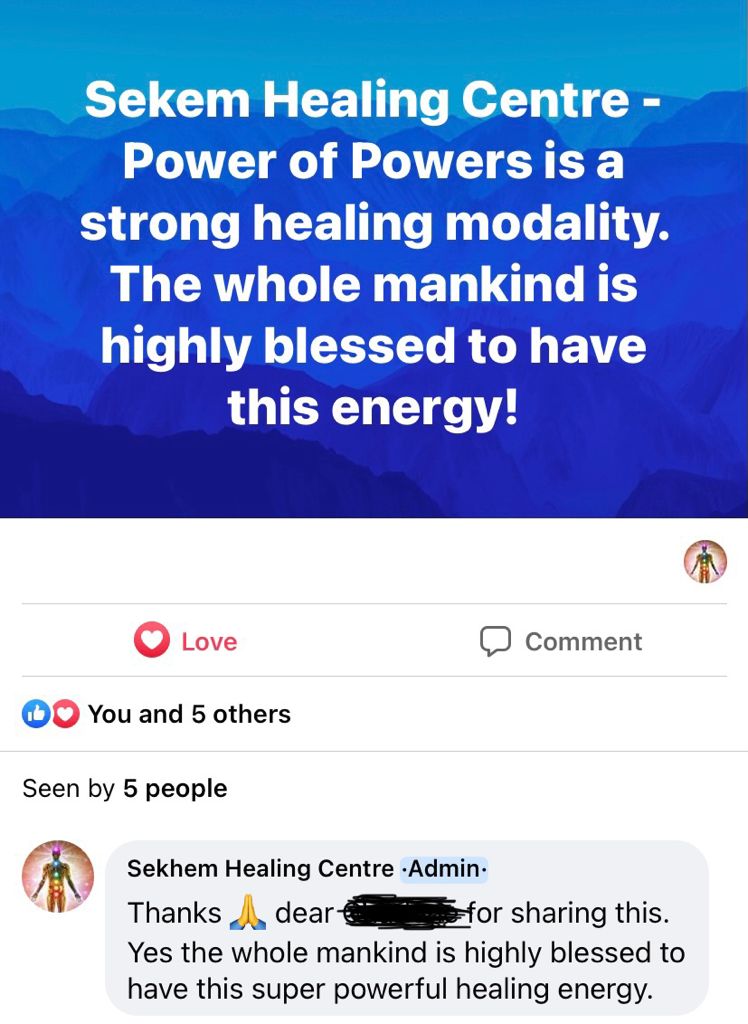This screenshot has height=1024, width=748.
Task: View reactions from You and 5 others
Action: [x=158, y=714]
